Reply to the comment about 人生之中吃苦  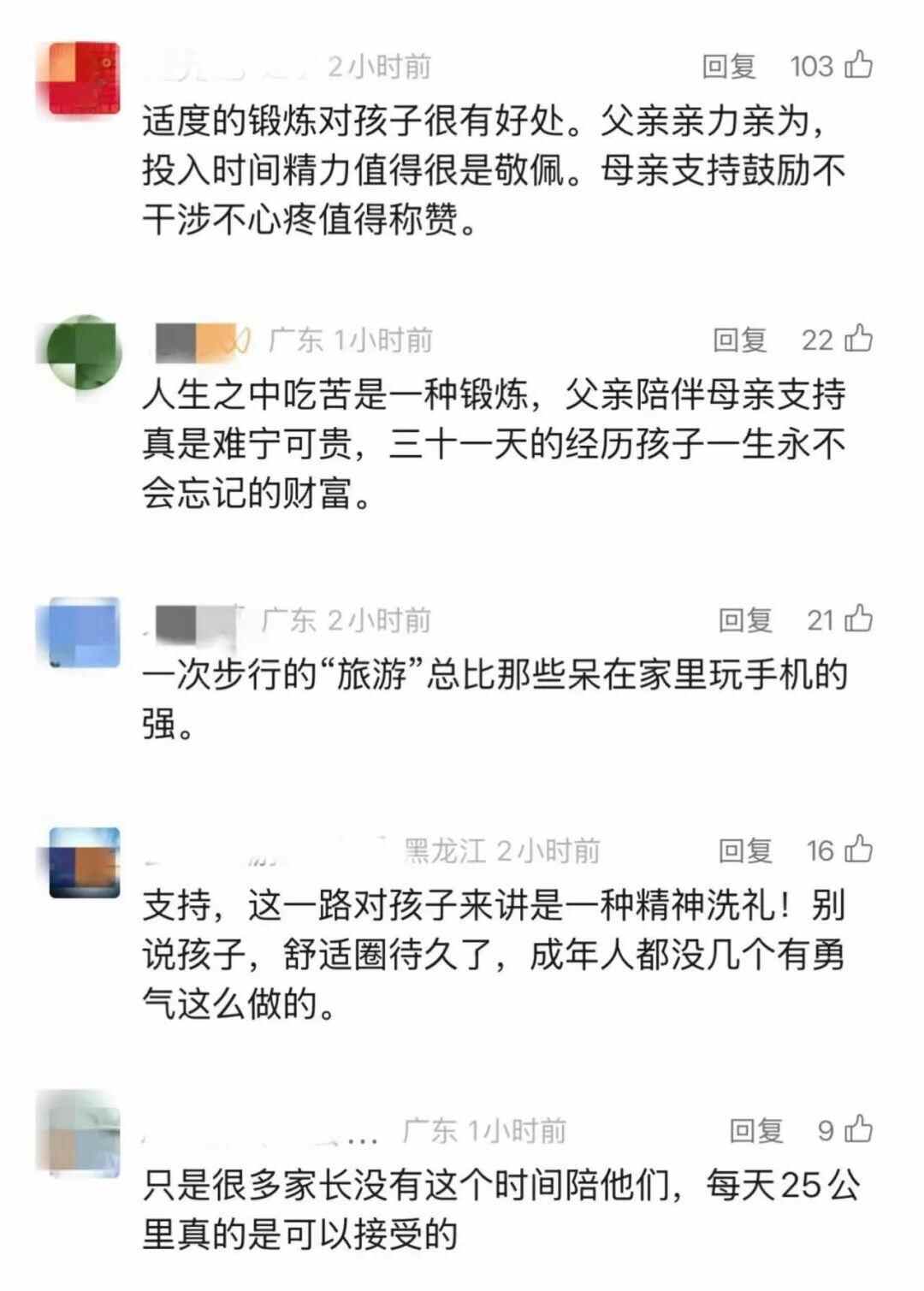(740, 341)
